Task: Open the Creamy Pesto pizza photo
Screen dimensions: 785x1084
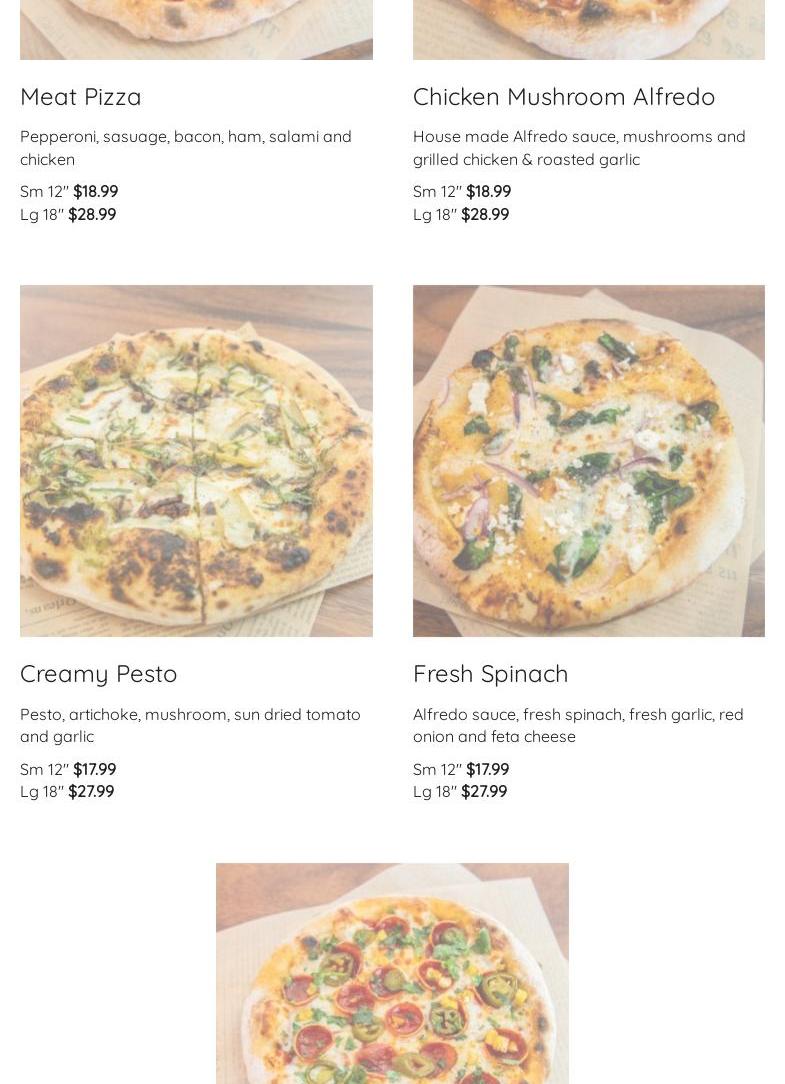Action: pos(196,461)
